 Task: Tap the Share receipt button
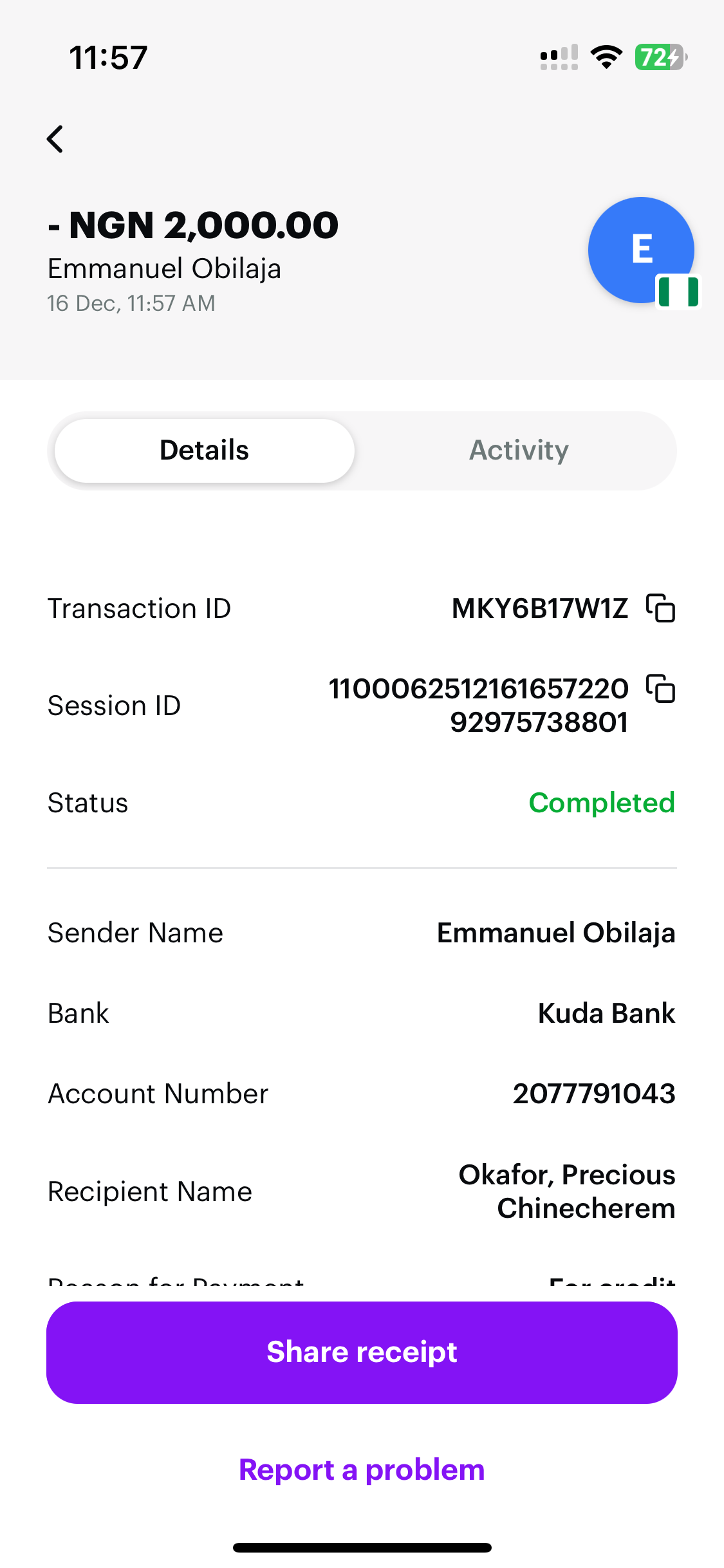coord(362,1352)
